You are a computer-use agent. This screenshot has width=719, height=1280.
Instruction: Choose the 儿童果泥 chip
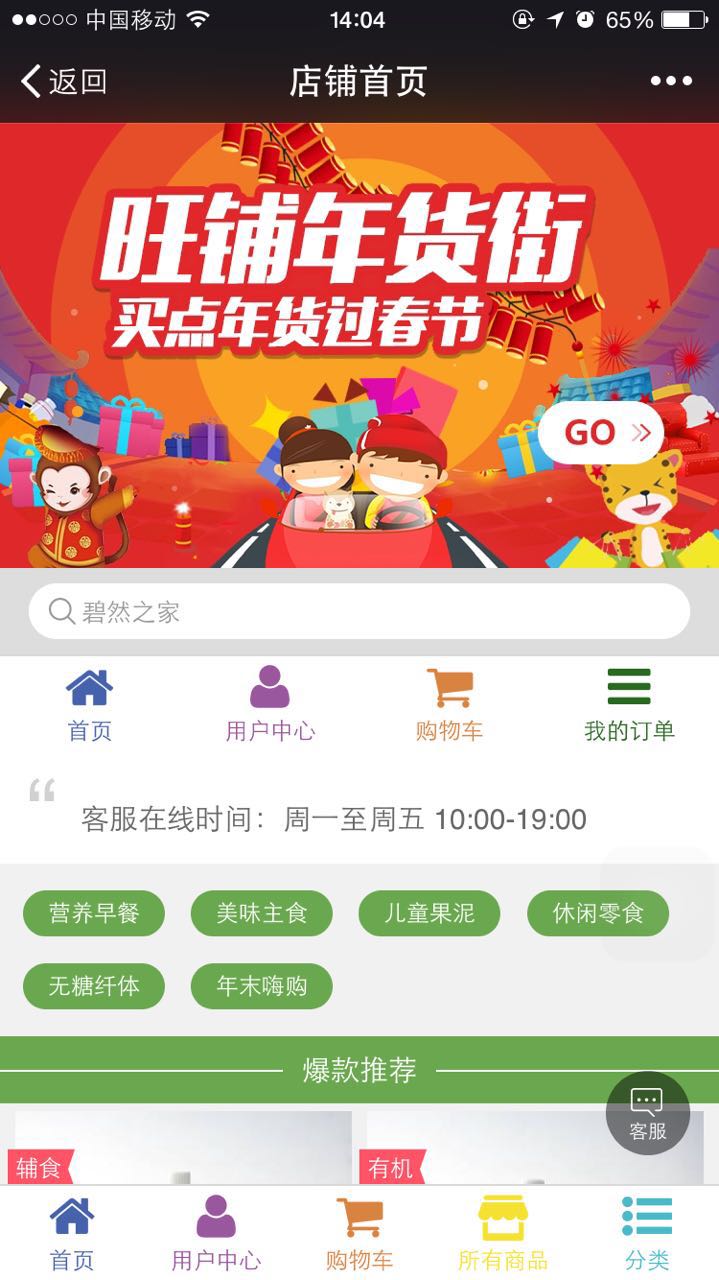coord(429,913)
